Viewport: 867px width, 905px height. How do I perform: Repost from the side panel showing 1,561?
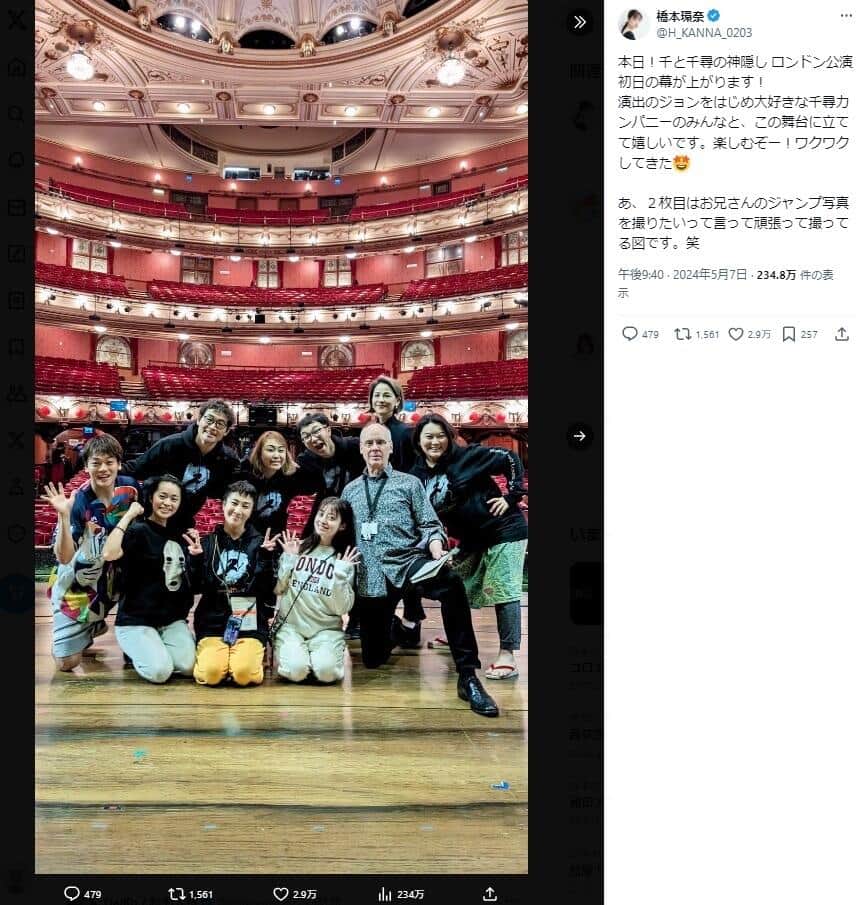(684, 334)
